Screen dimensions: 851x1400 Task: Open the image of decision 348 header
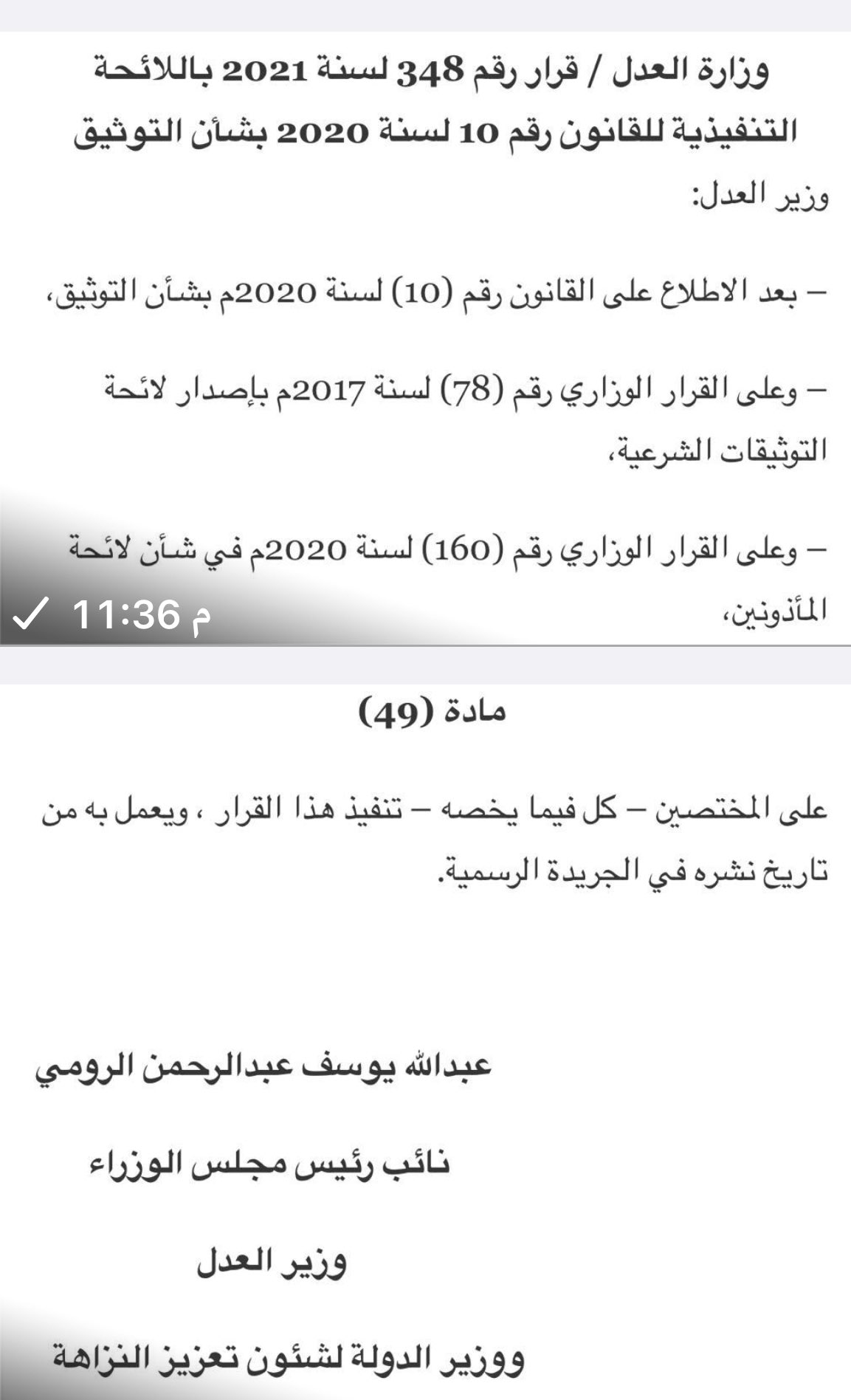click(x=425, y=338)
